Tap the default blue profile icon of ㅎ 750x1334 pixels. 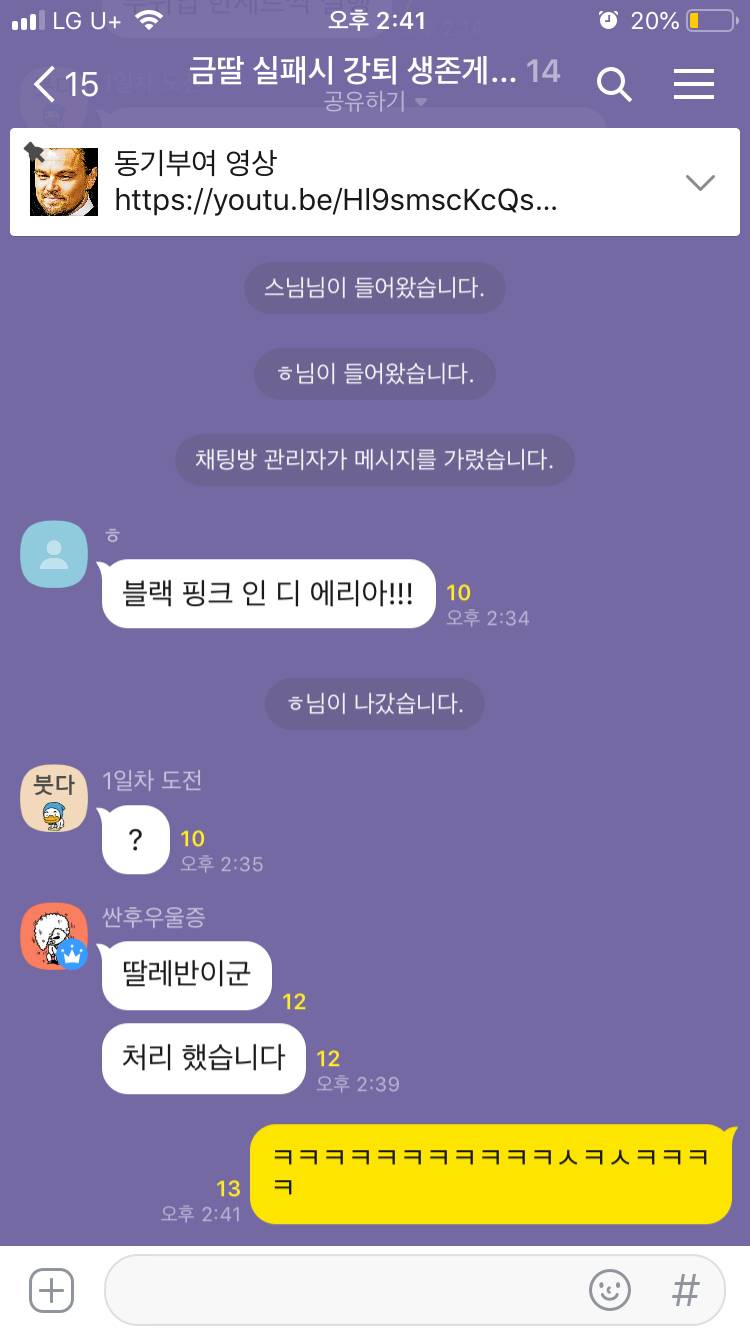pos(54,553)
